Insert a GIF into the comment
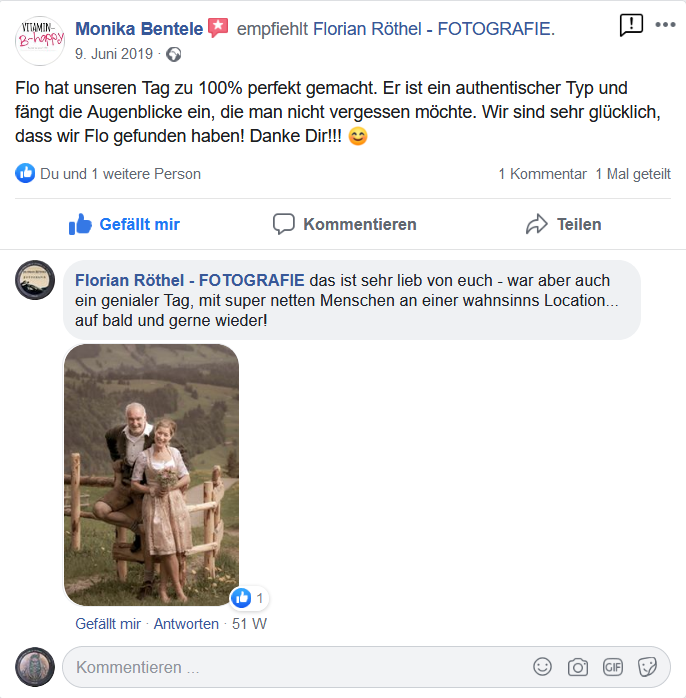 (x=612, y=666)
